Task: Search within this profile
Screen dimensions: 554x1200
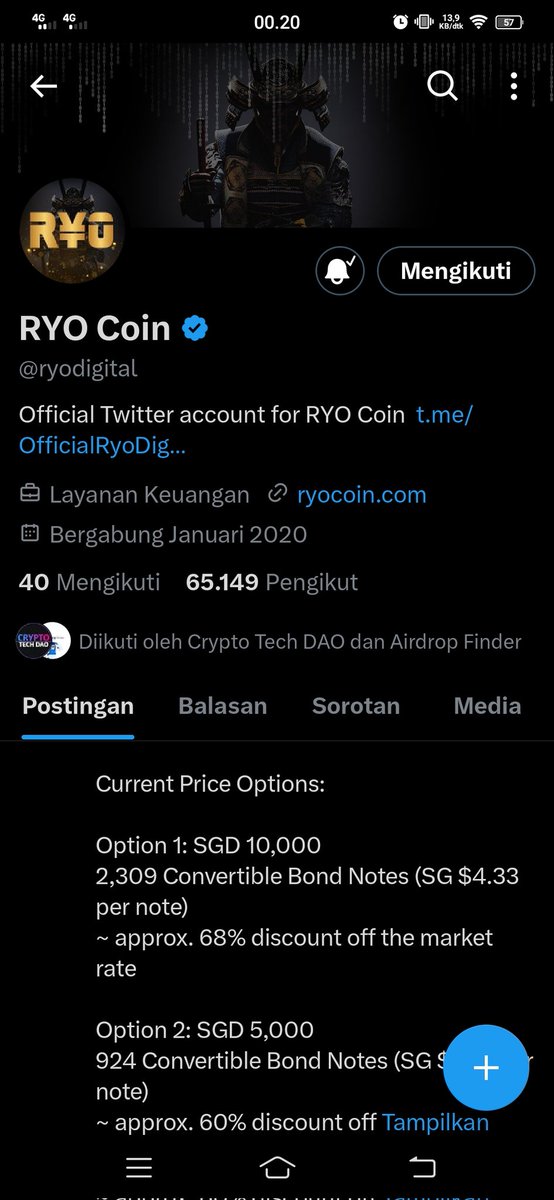Action: click(442, 87)
